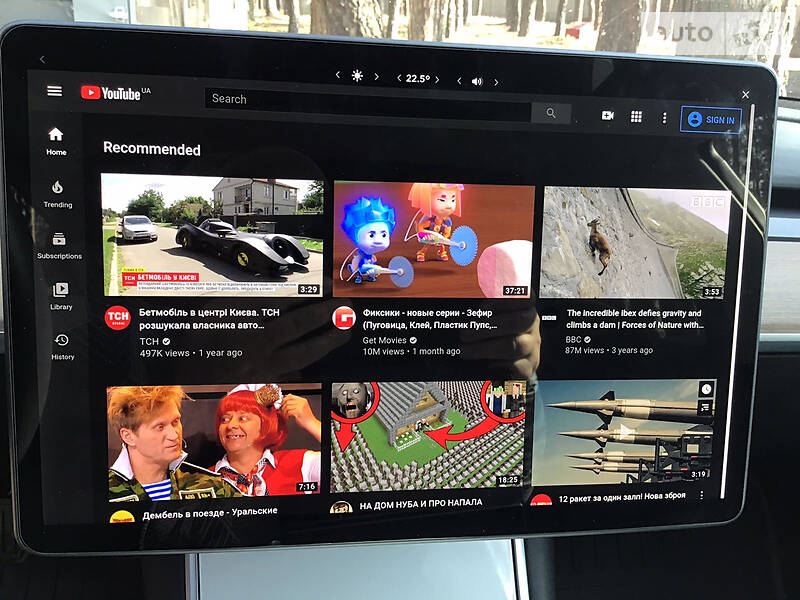Play the BBC ibex video
This screenshot has width=800, height=600.
(632, 243)
